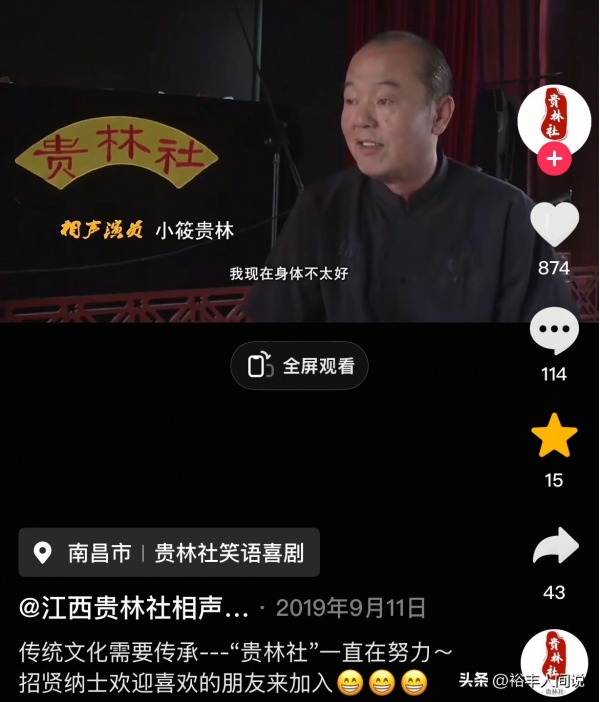Open the 南昌市 贵林社笑语喜剧 location chip

(169, 552)
